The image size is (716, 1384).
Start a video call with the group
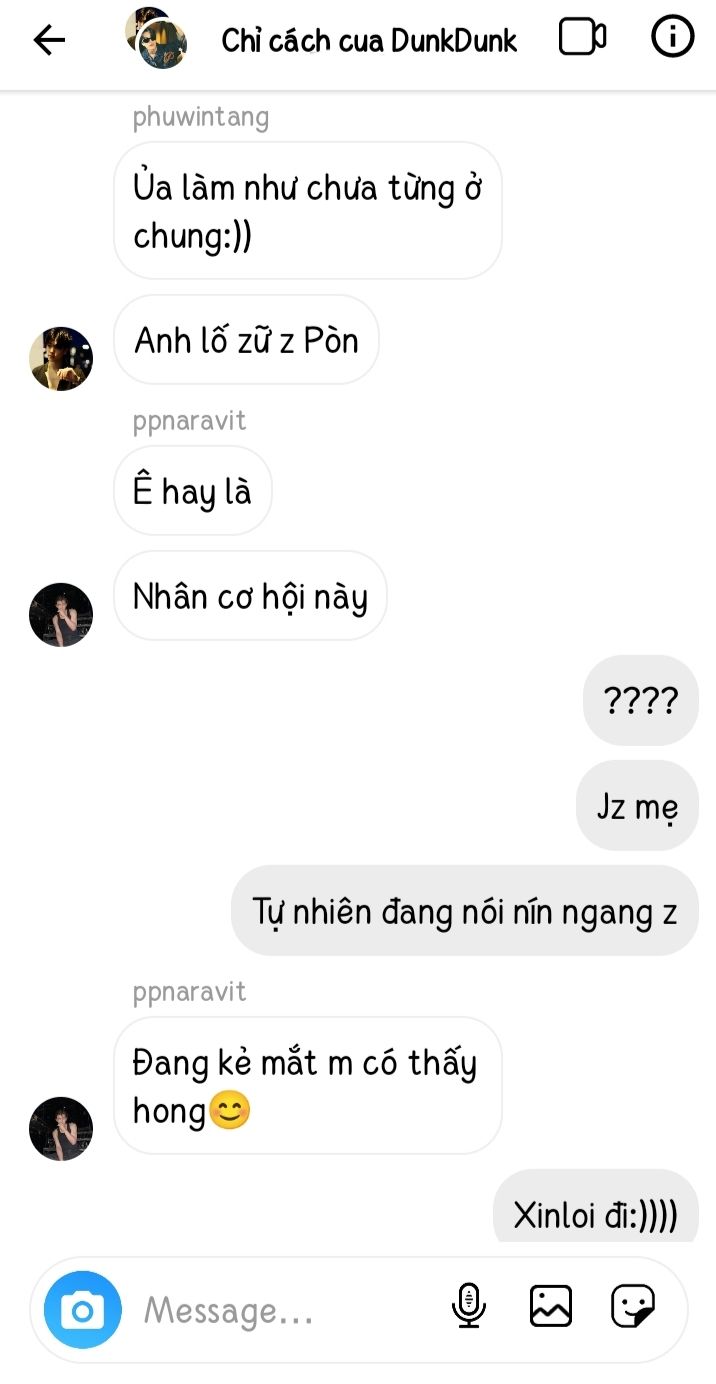pos(582,38)
